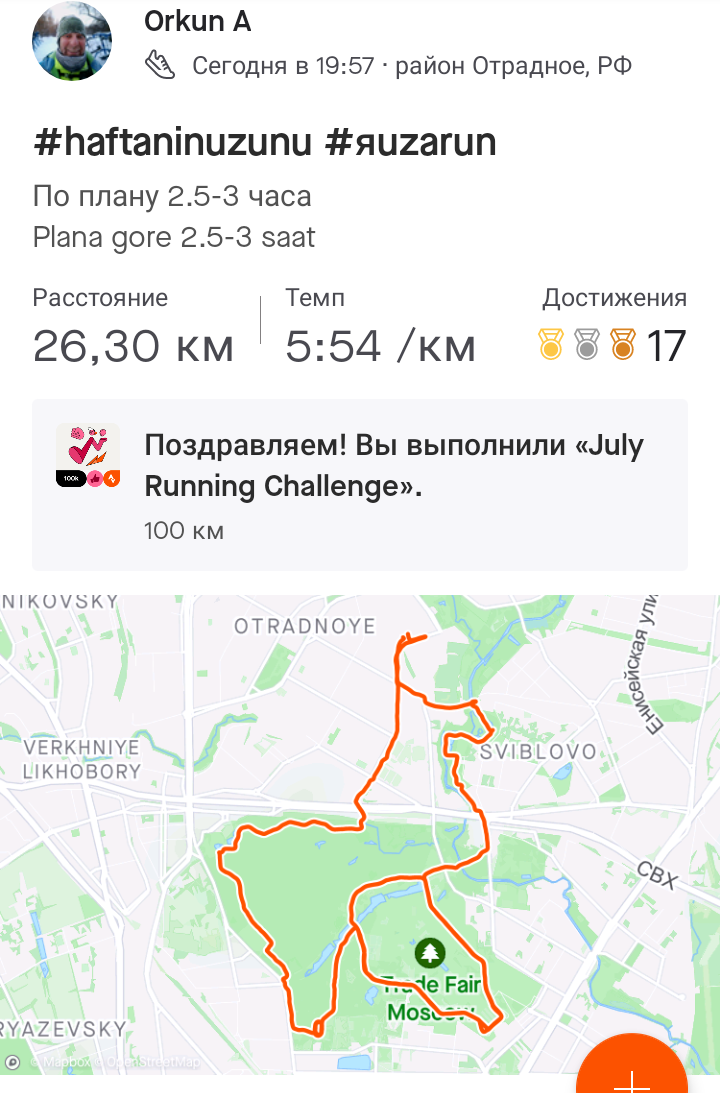
Task: View the 17 achievements medals
Action: click(x=613, y=346)
